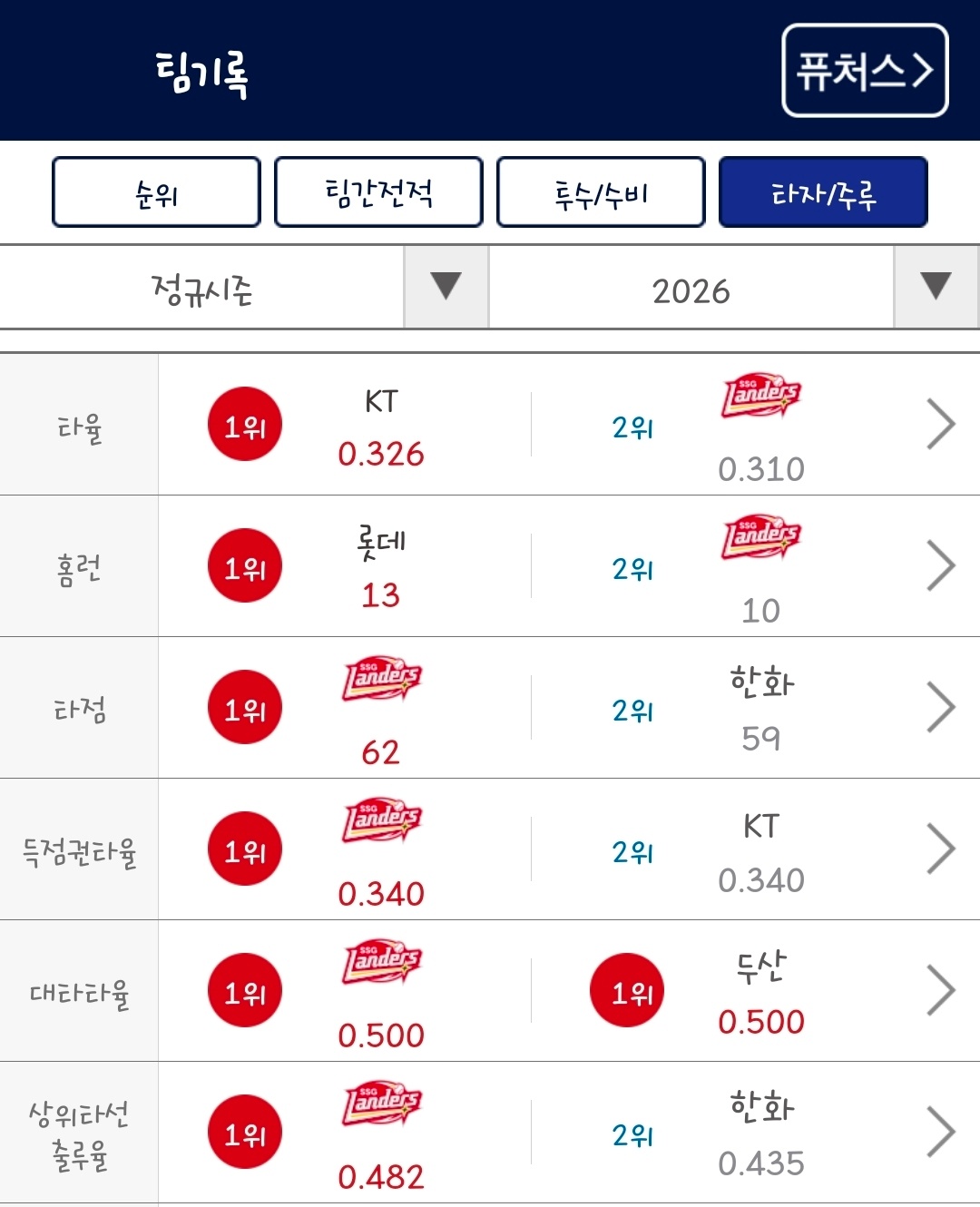Open the SSG Landers logo in 득점권타율 row

[x=381, y=821]
